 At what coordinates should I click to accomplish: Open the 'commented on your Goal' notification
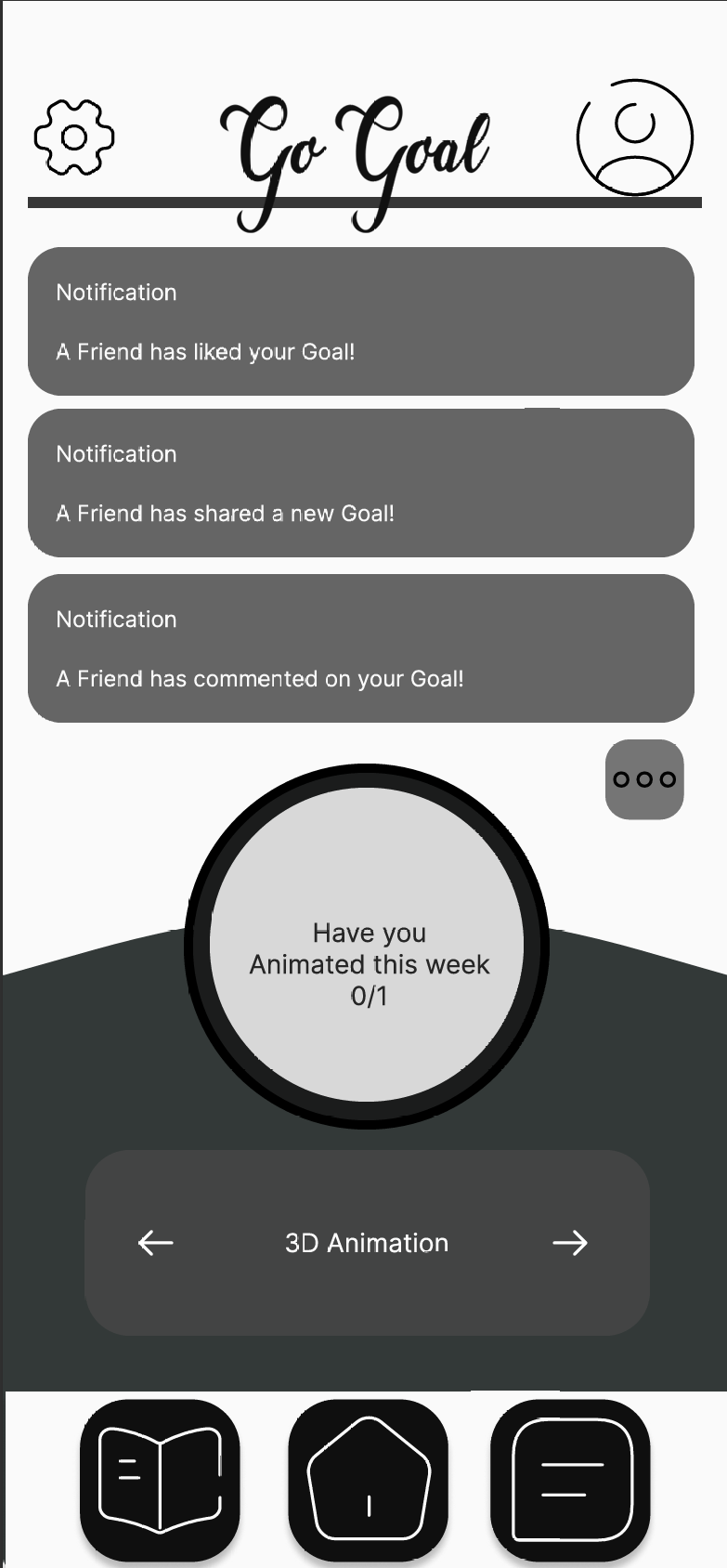[x=361, y=648]
